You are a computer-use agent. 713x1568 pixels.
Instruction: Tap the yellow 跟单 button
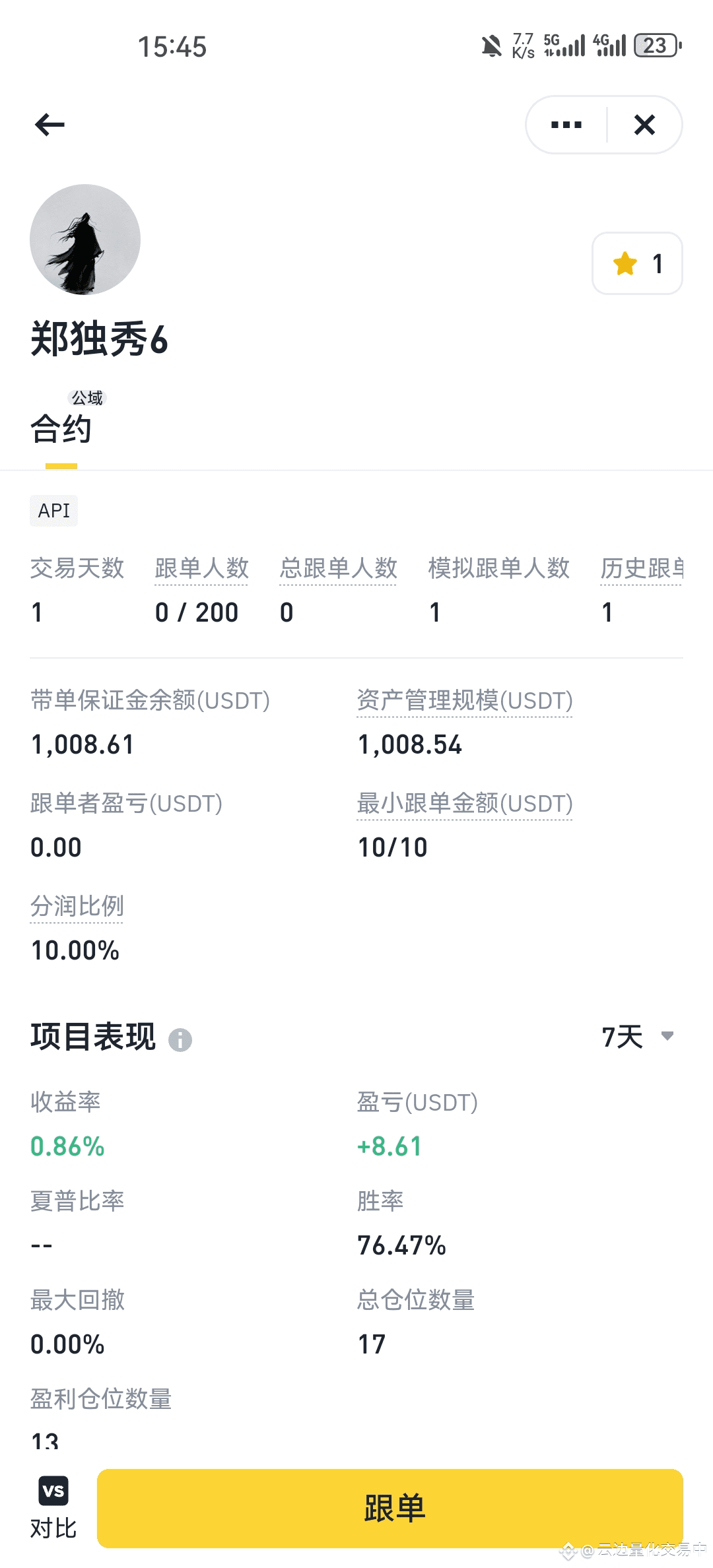(390, 1508)
